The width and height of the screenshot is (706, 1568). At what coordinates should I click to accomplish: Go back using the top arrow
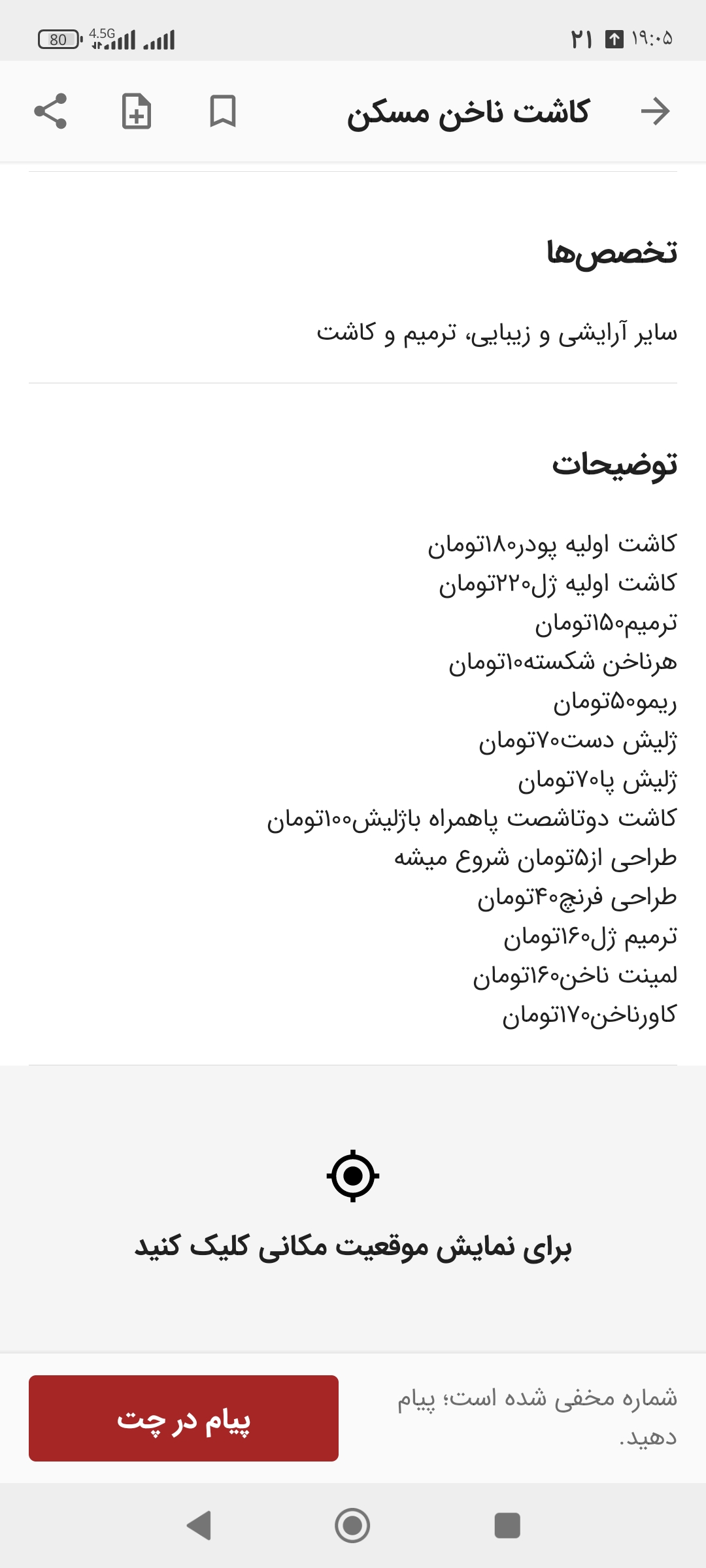pyautogui.click(x=655, y=111)
